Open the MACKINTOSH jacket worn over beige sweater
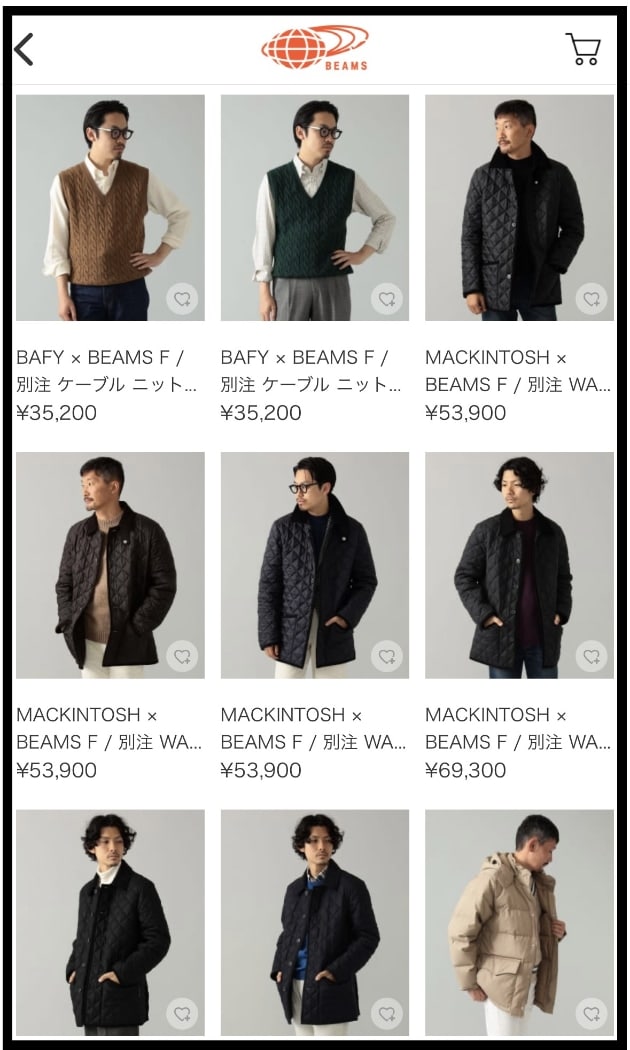Image resolution: width=630 pixels, height=1050 pixels. click(110, 565)
